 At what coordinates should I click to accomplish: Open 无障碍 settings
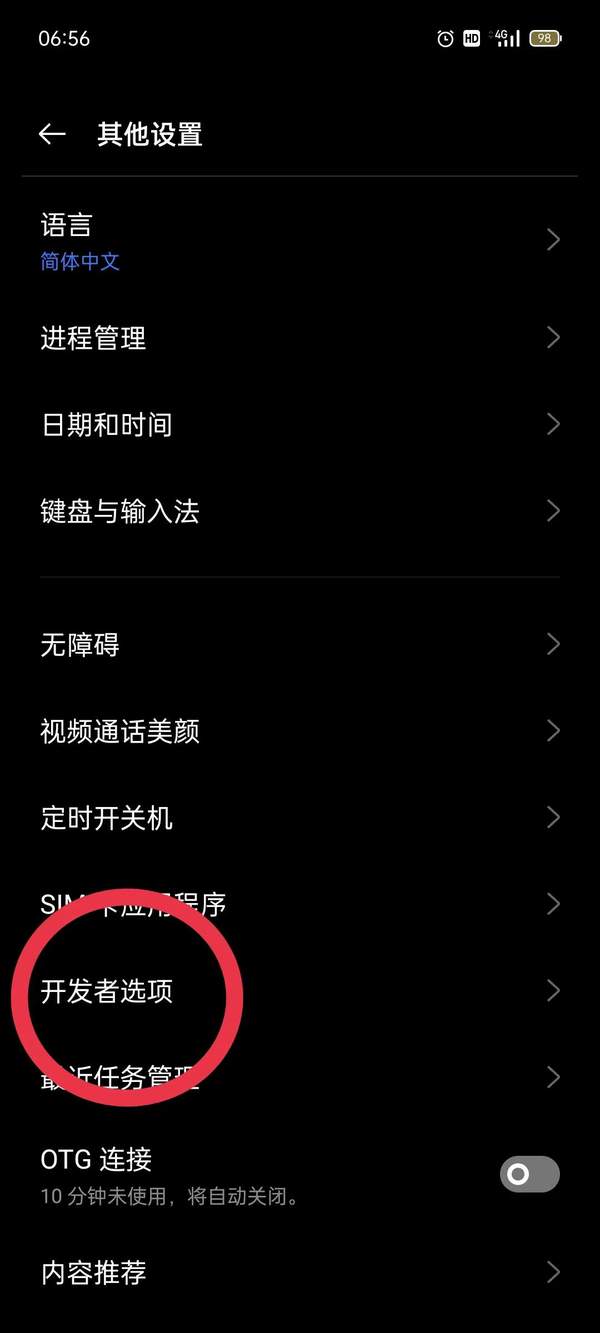click(300, 645)
